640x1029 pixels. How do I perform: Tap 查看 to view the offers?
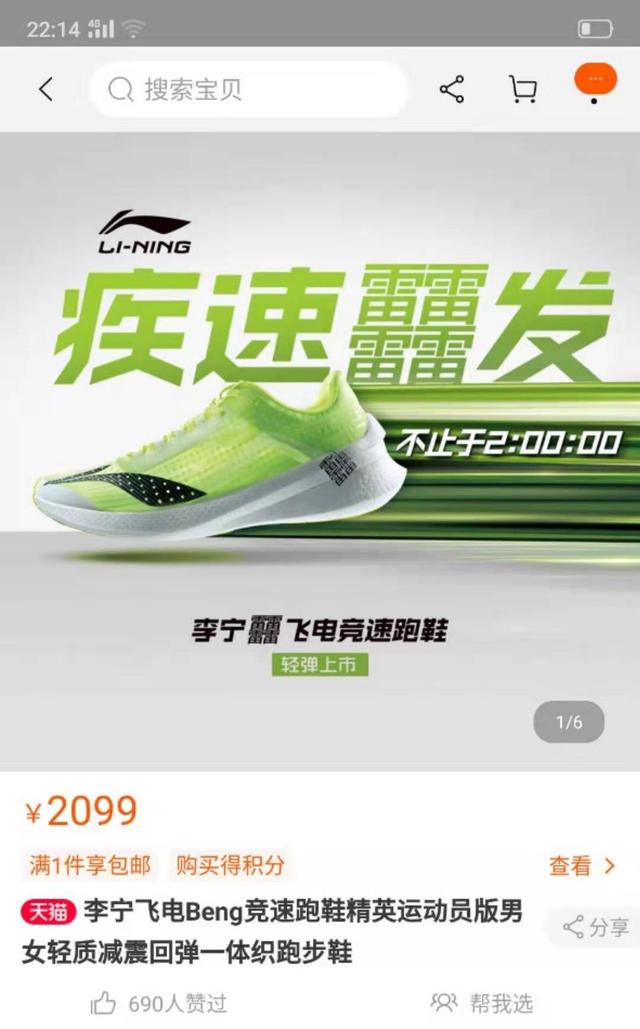581,866
